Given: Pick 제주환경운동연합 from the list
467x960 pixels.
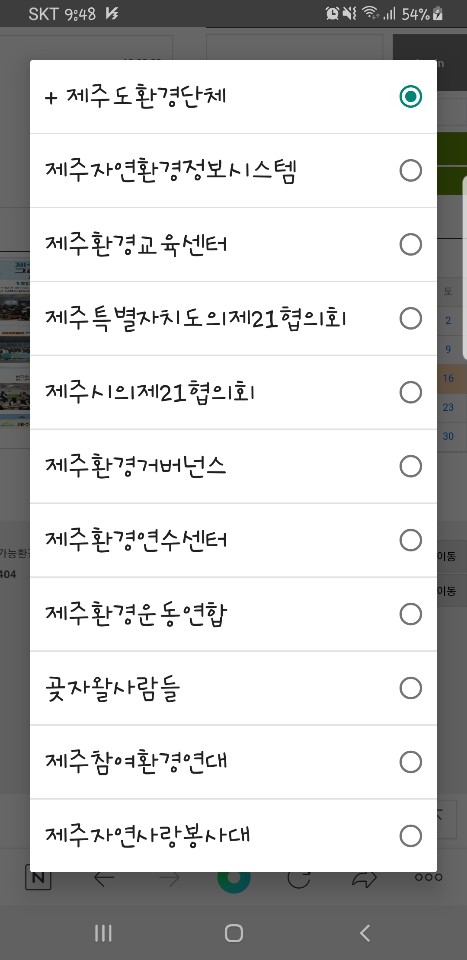Looking at the screenshot, I should pos(233,614).
